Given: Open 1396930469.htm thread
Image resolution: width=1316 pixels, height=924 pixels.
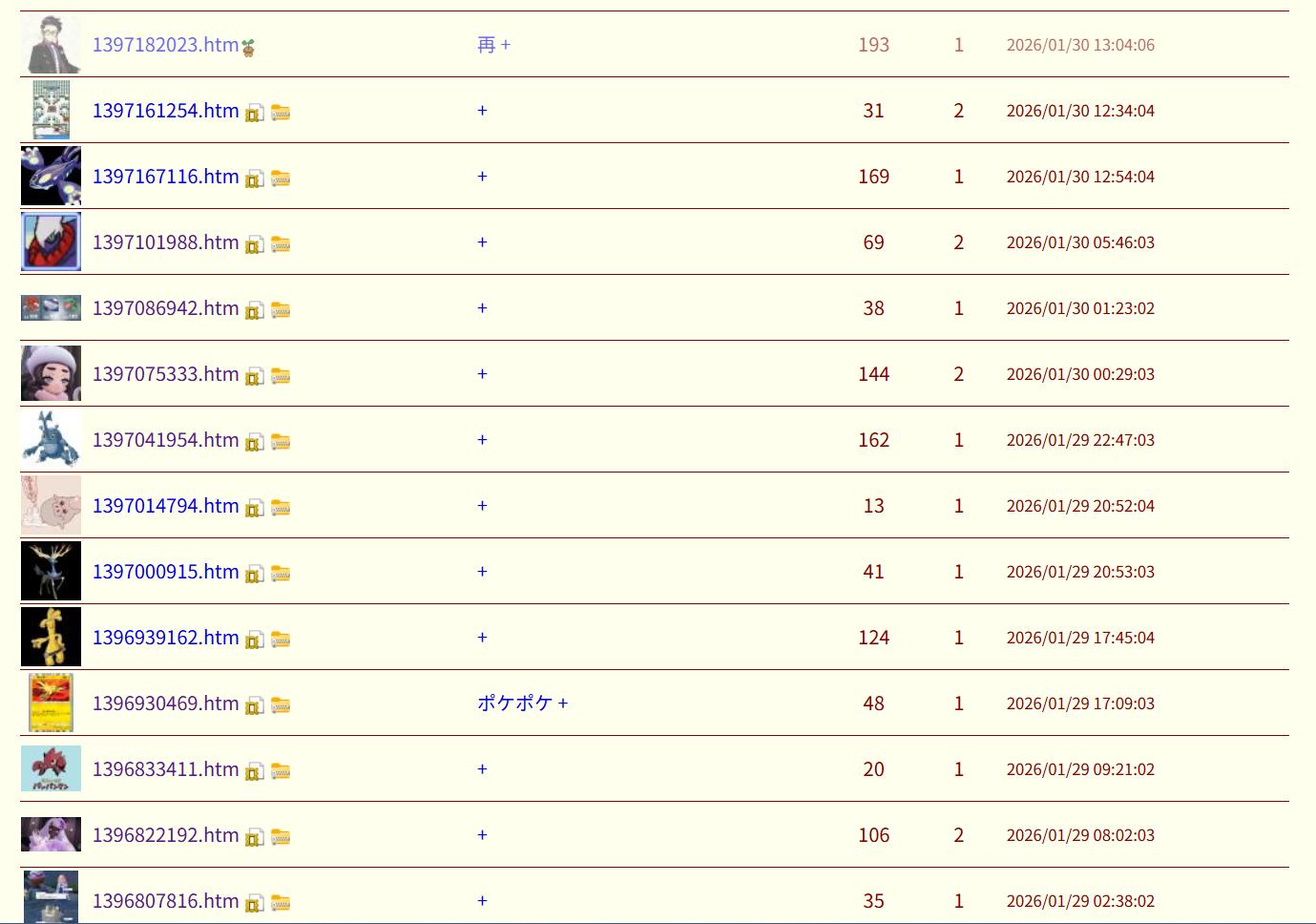Looking at the screenshot, I should (165, 703).
